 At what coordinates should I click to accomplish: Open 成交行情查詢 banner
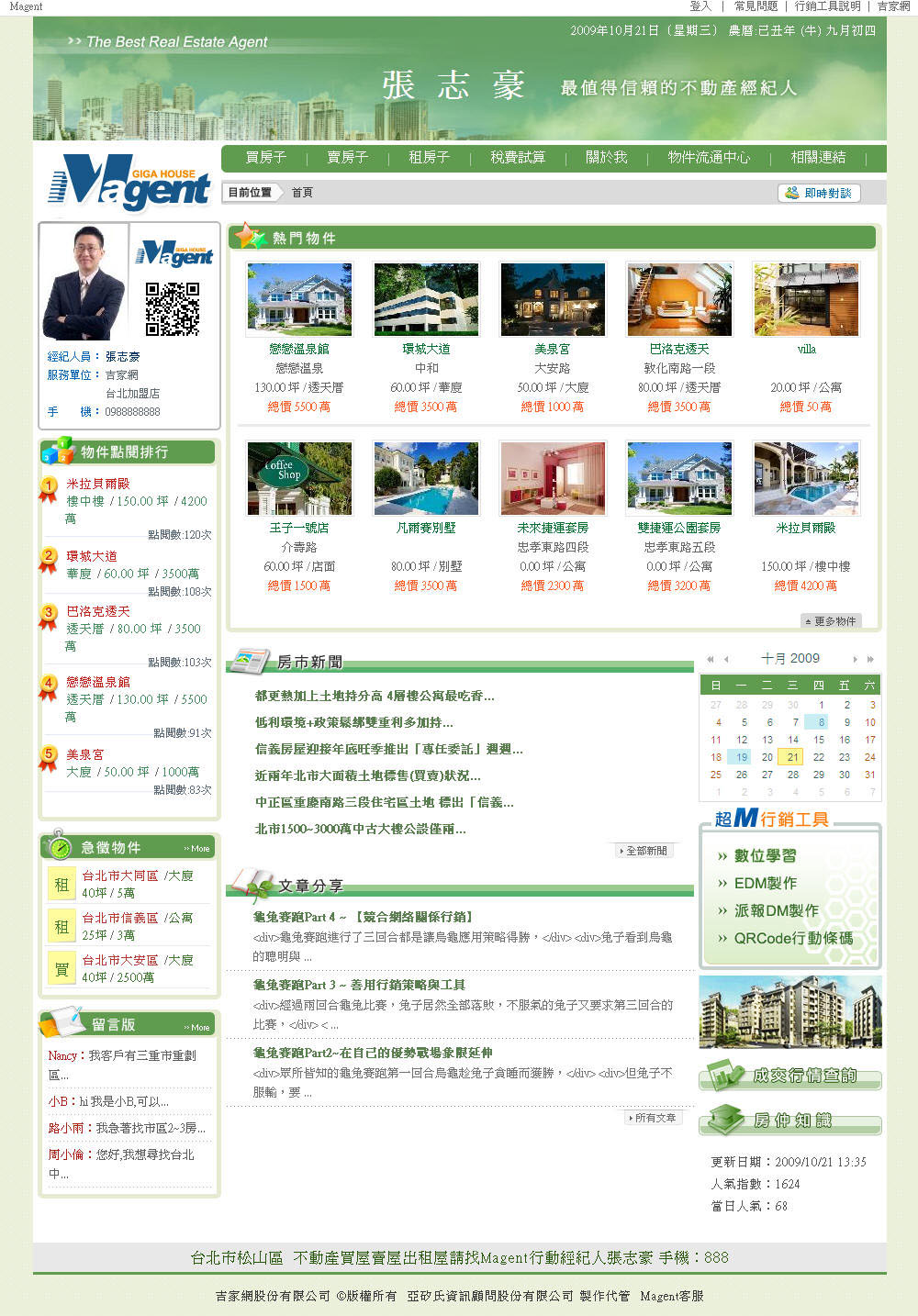click(789, 1076)
